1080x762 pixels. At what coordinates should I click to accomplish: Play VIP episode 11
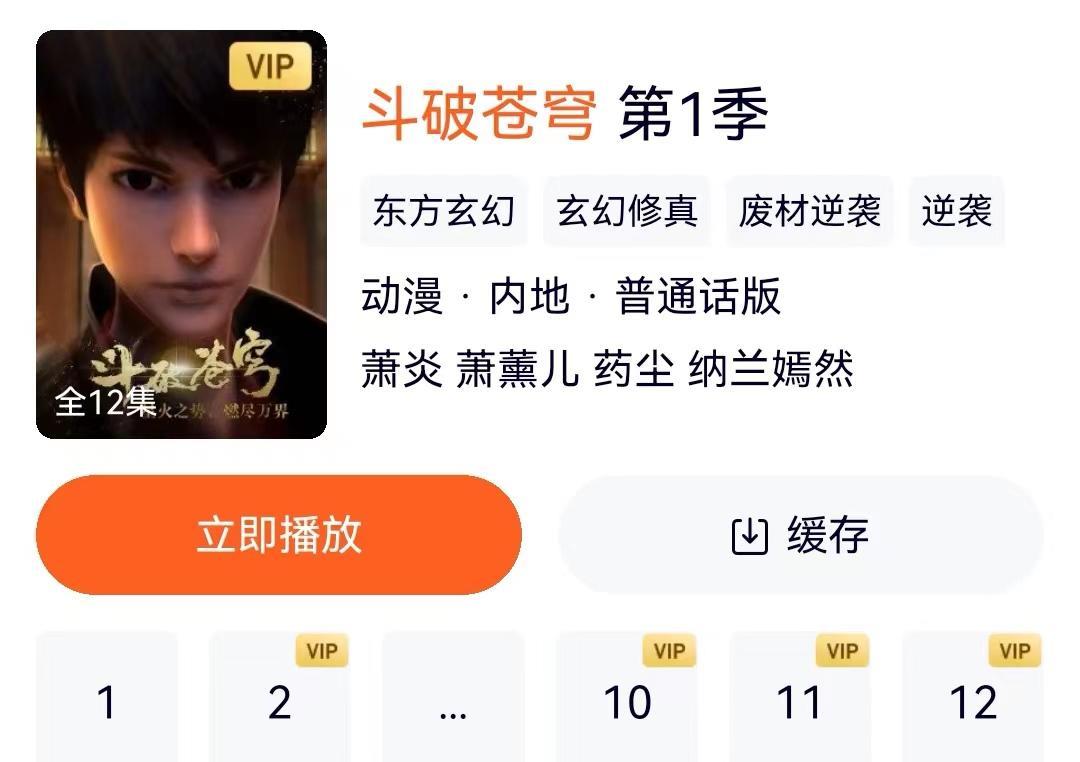(800, 702)
